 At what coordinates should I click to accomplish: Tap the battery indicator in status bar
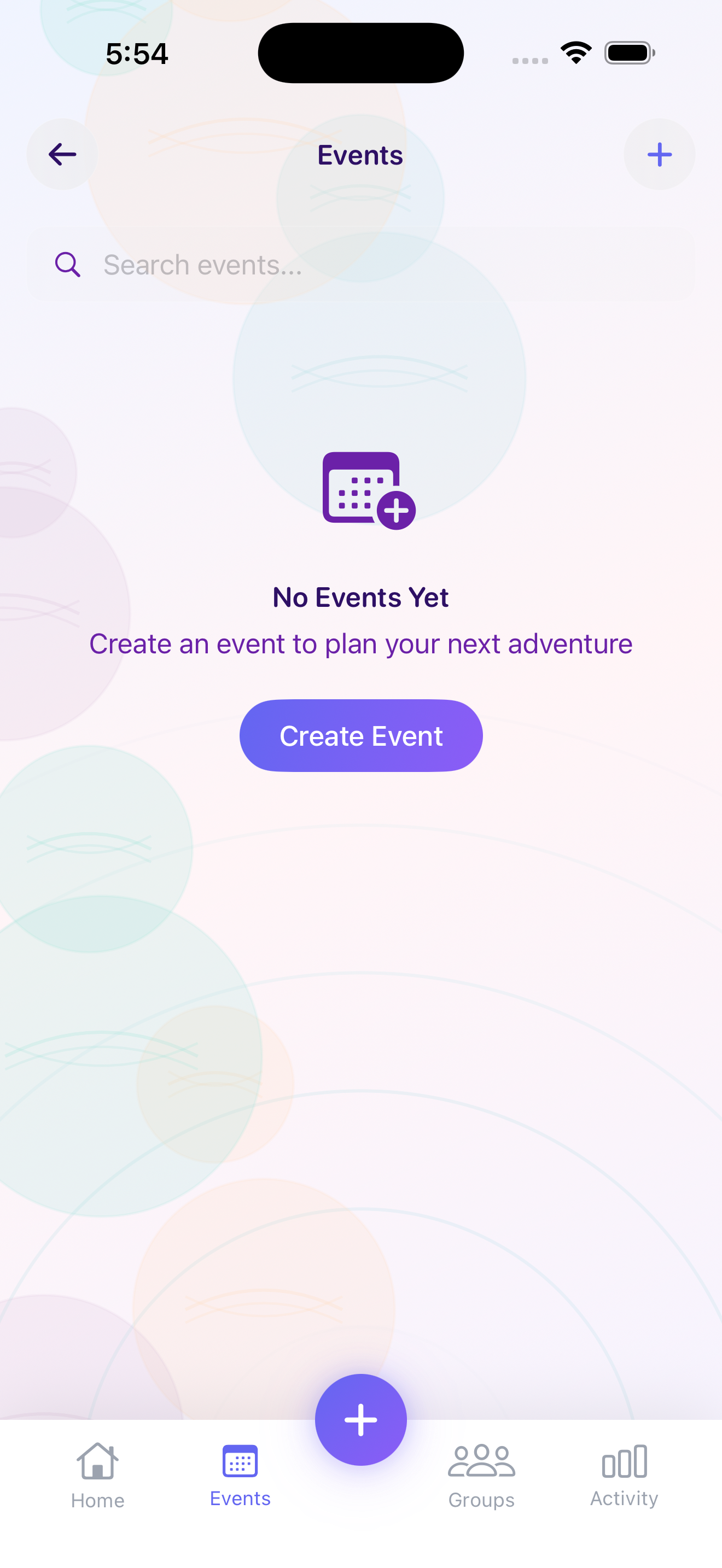tap(630, 52)
